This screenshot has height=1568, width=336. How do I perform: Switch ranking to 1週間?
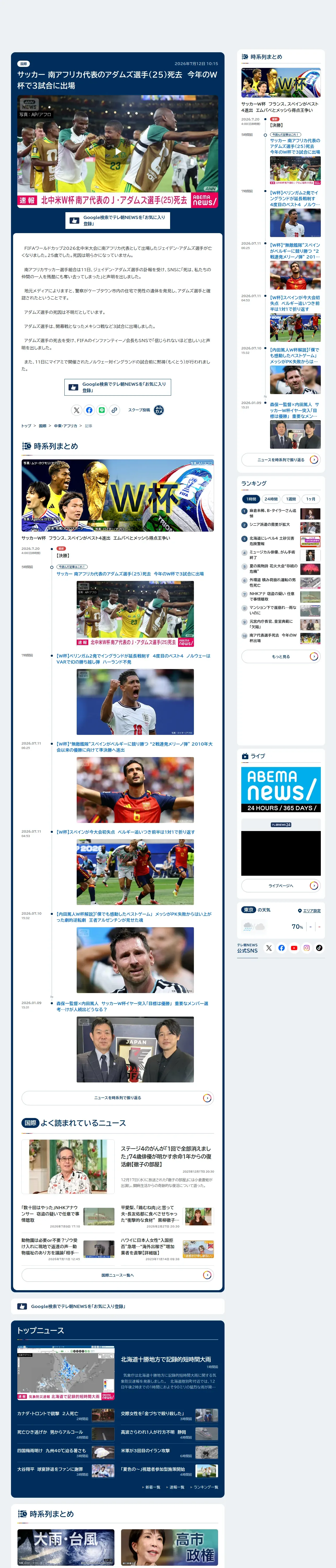[291, 499]
